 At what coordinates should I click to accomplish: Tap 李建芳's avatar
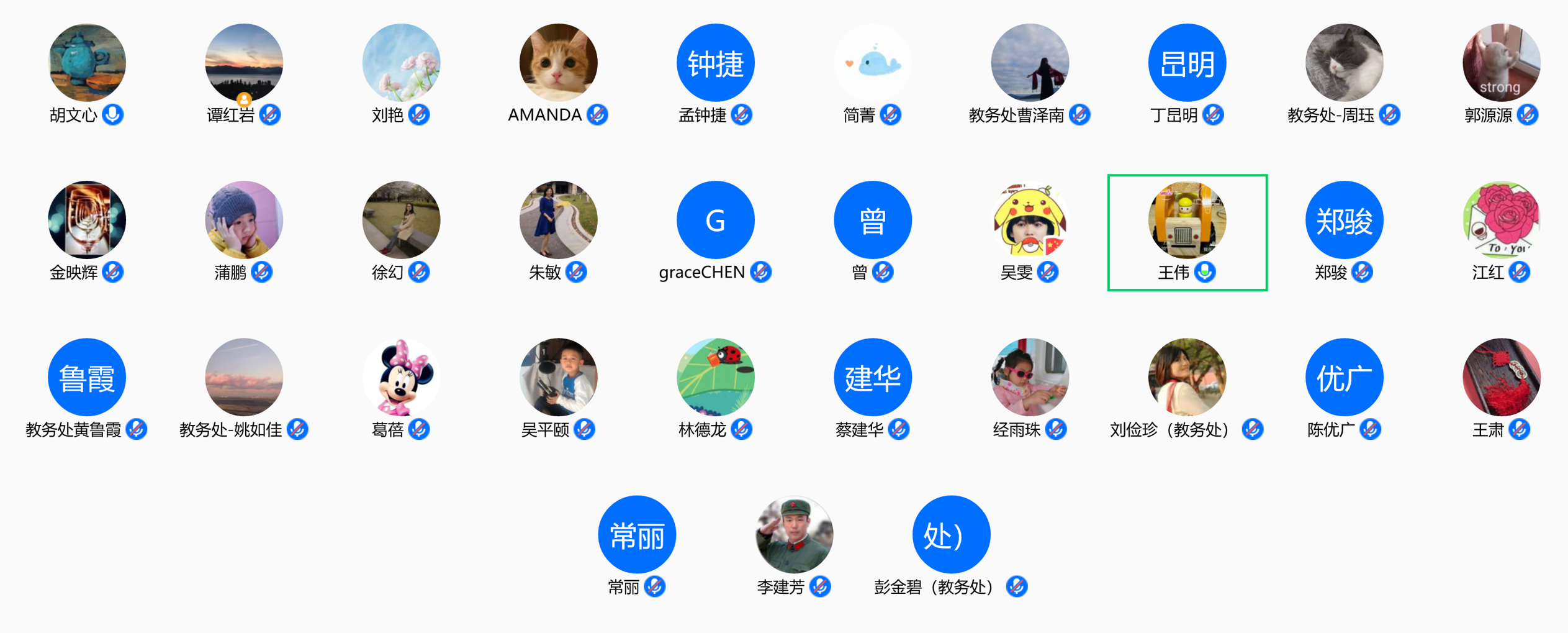tap(794, 534)
